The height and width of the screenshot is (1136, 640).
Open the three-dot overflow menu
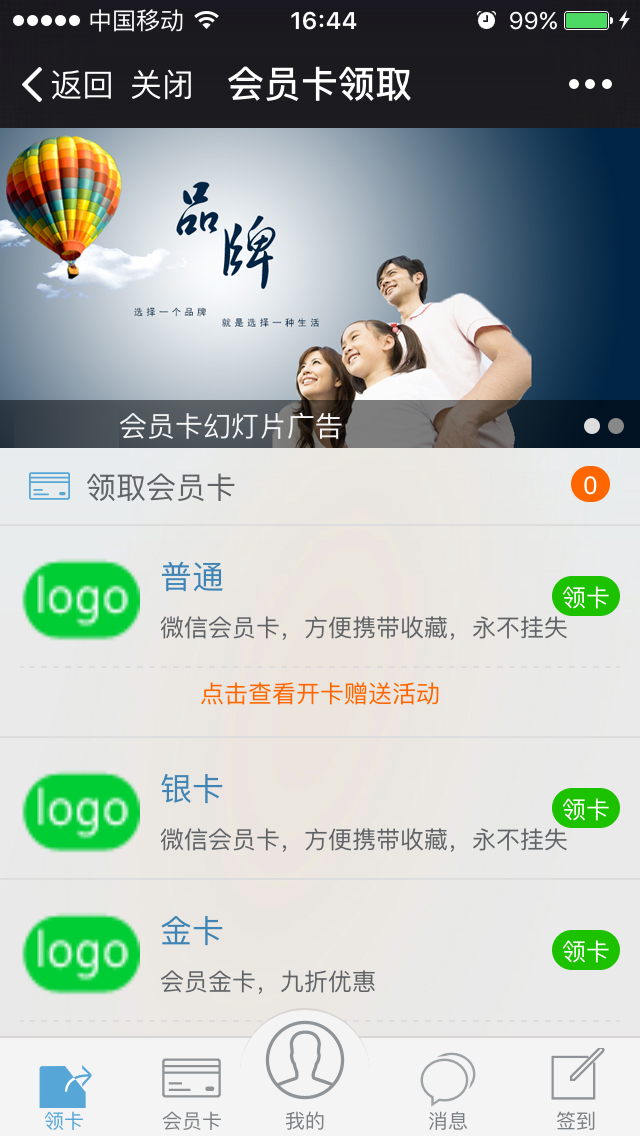(x=590, y=85)
